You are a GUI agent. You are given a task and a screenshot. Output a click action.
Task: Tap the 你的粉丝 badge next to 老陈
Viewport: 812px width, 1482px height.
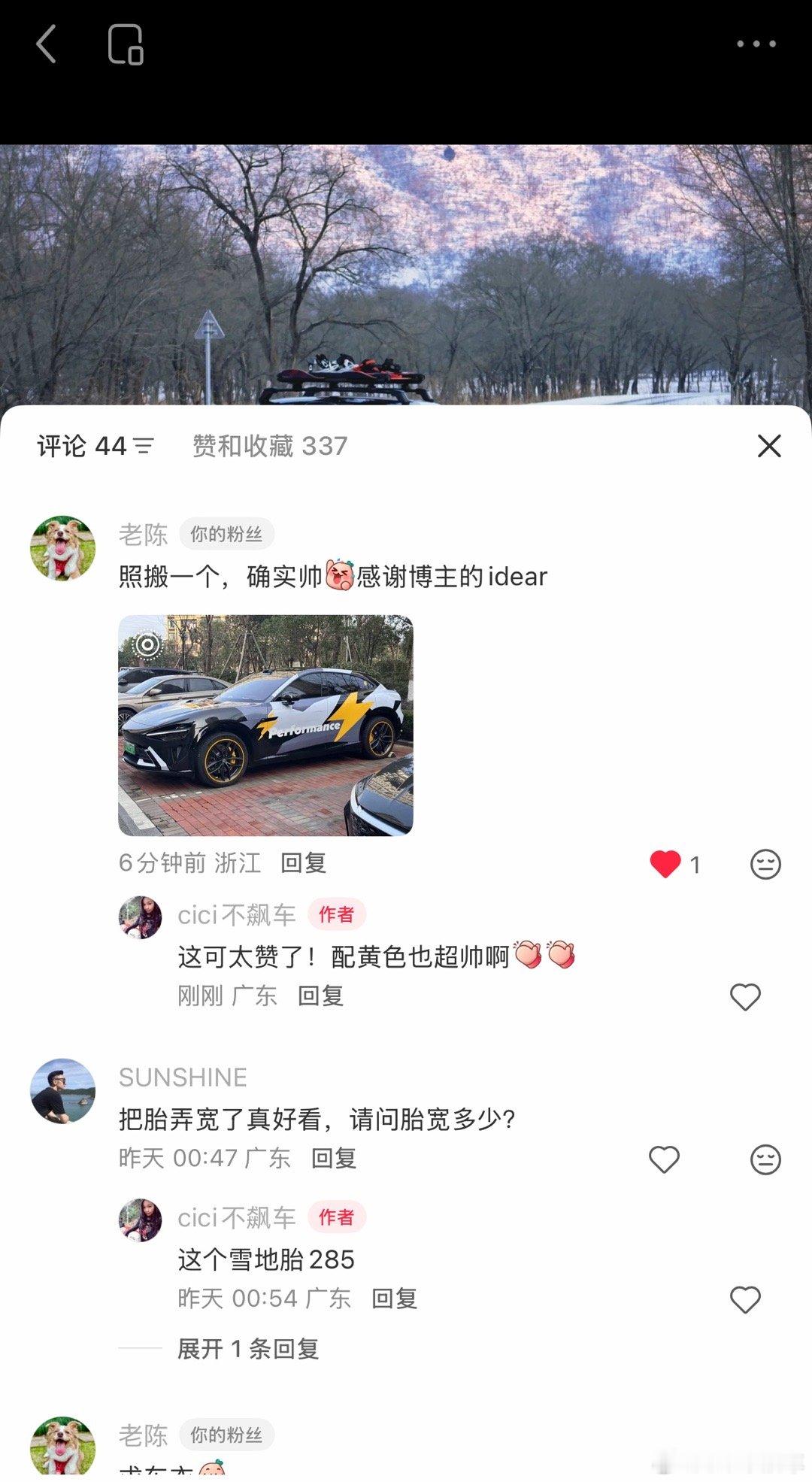[226, 534]
